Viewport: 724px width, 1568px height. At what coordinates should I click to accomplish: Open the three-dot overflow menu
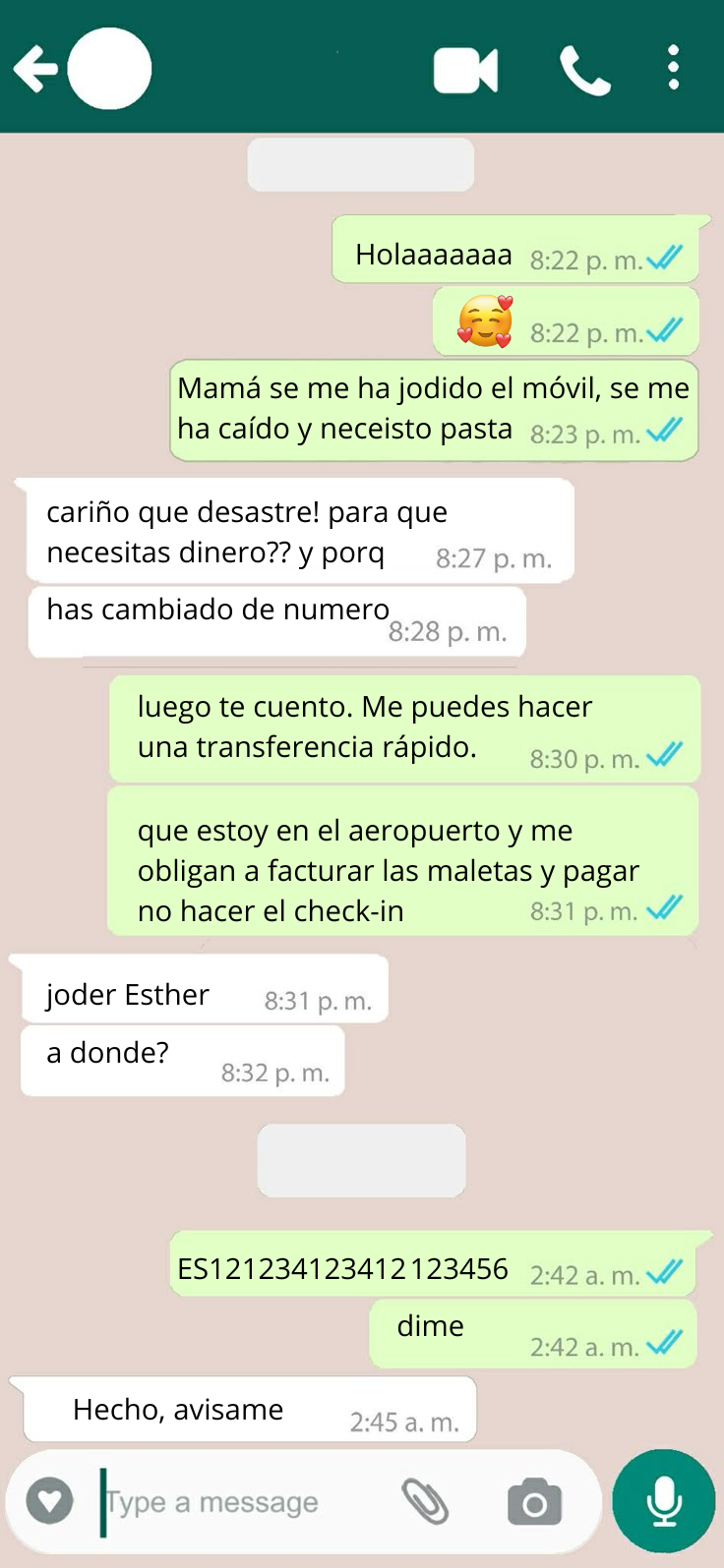click(674, 68)
